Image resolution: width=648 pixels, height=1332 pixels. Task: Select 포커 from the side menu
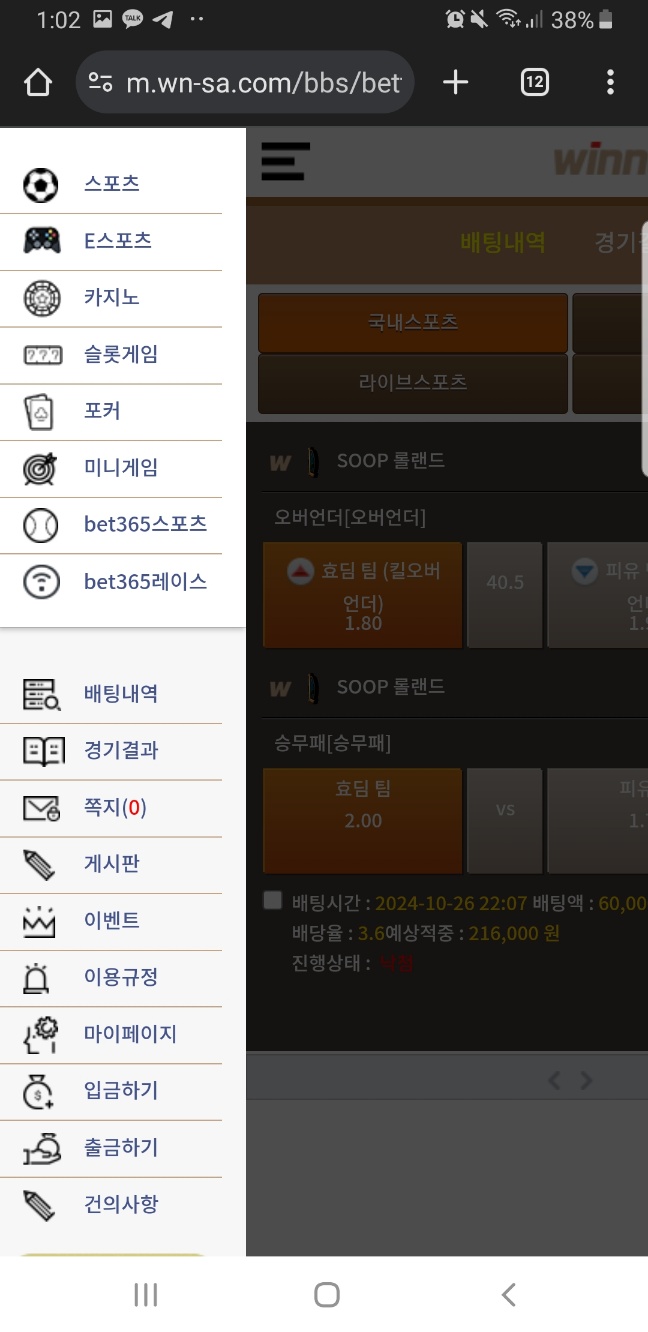click(x=102, y=411)
